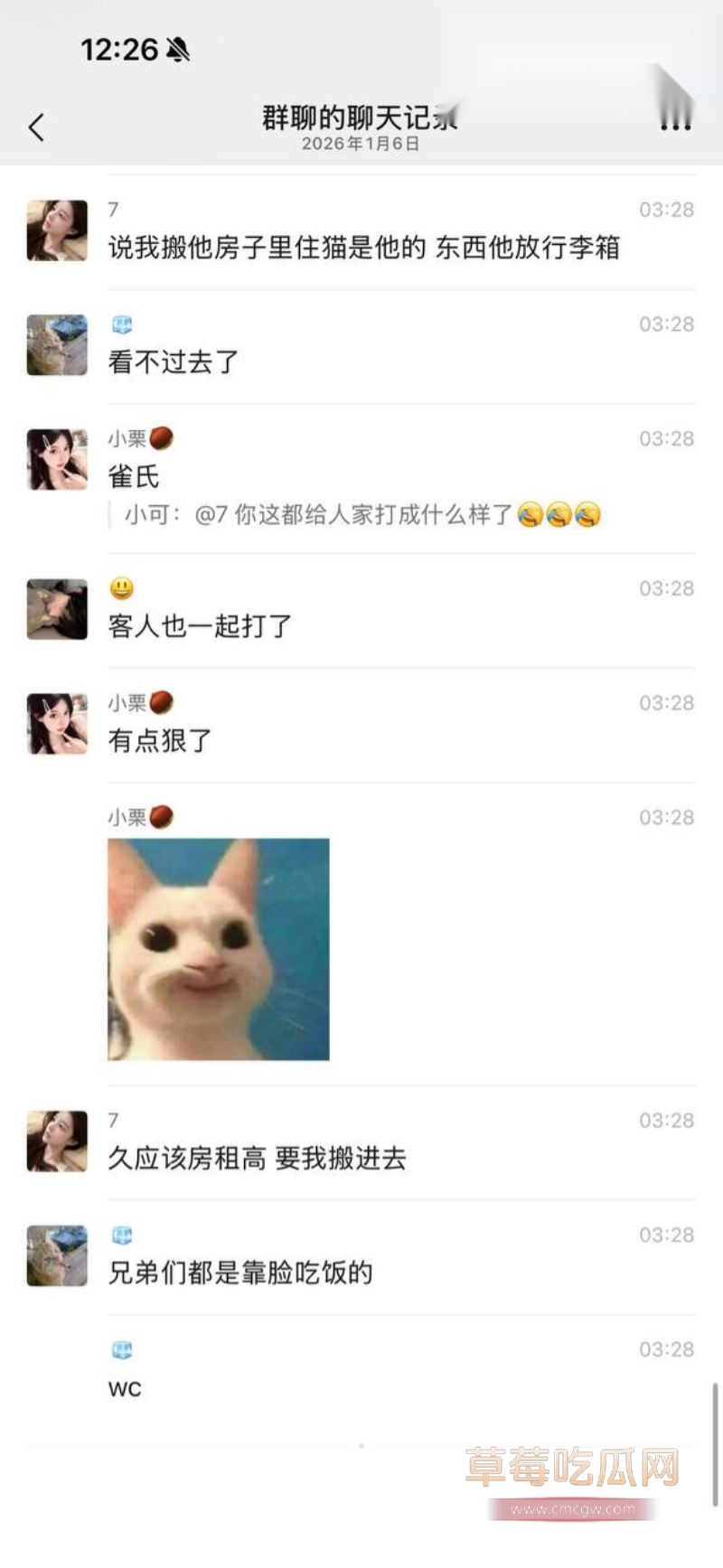
Task: Tap 小栗's profile picture
Action: point(56,458)
